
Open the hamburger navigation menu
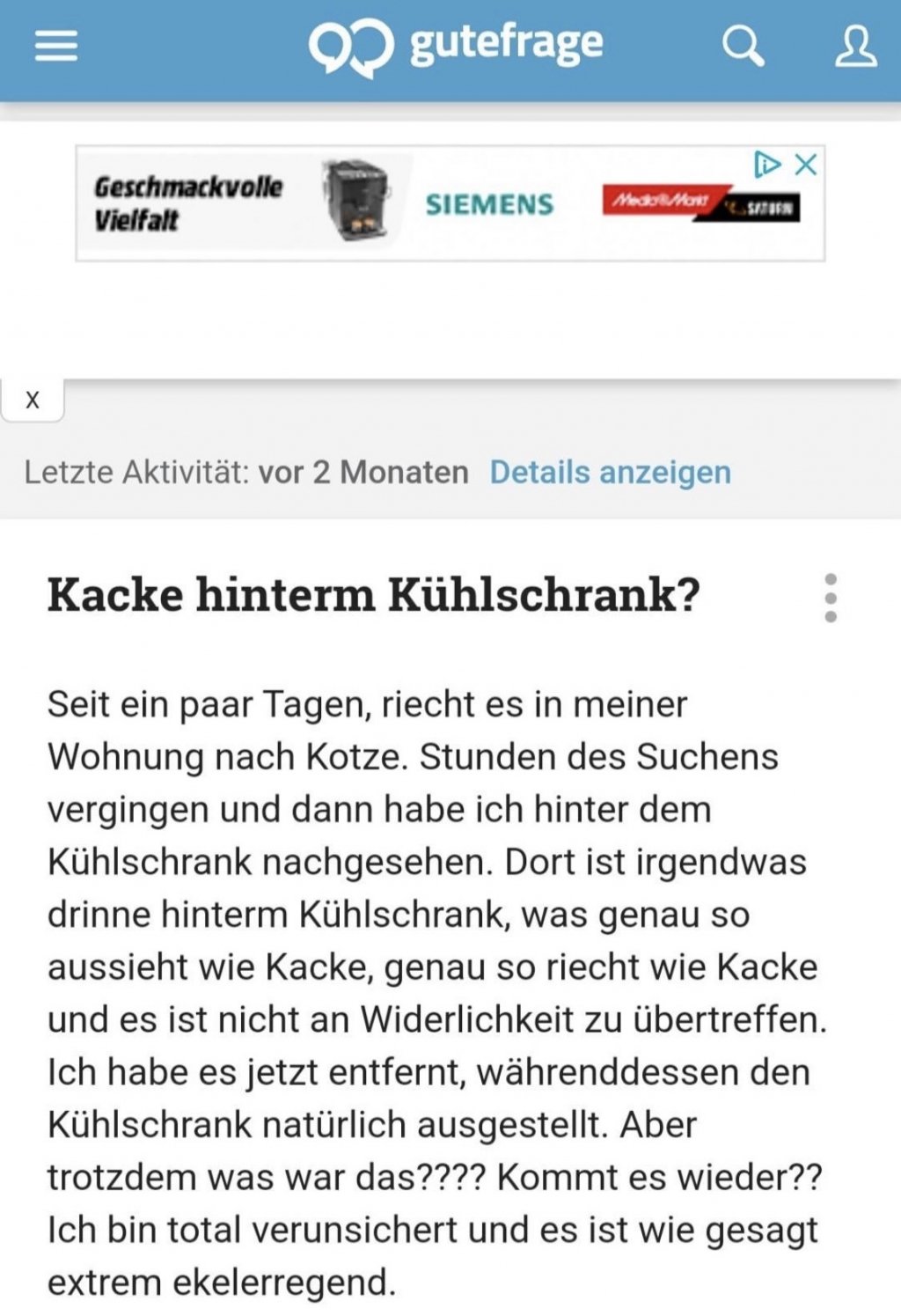click(x=56, y=45)
